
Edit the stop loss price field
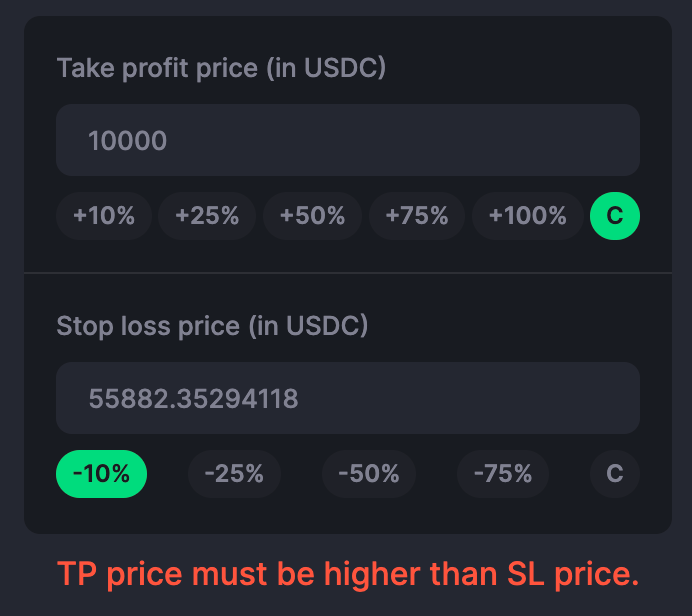coord(347,398)
